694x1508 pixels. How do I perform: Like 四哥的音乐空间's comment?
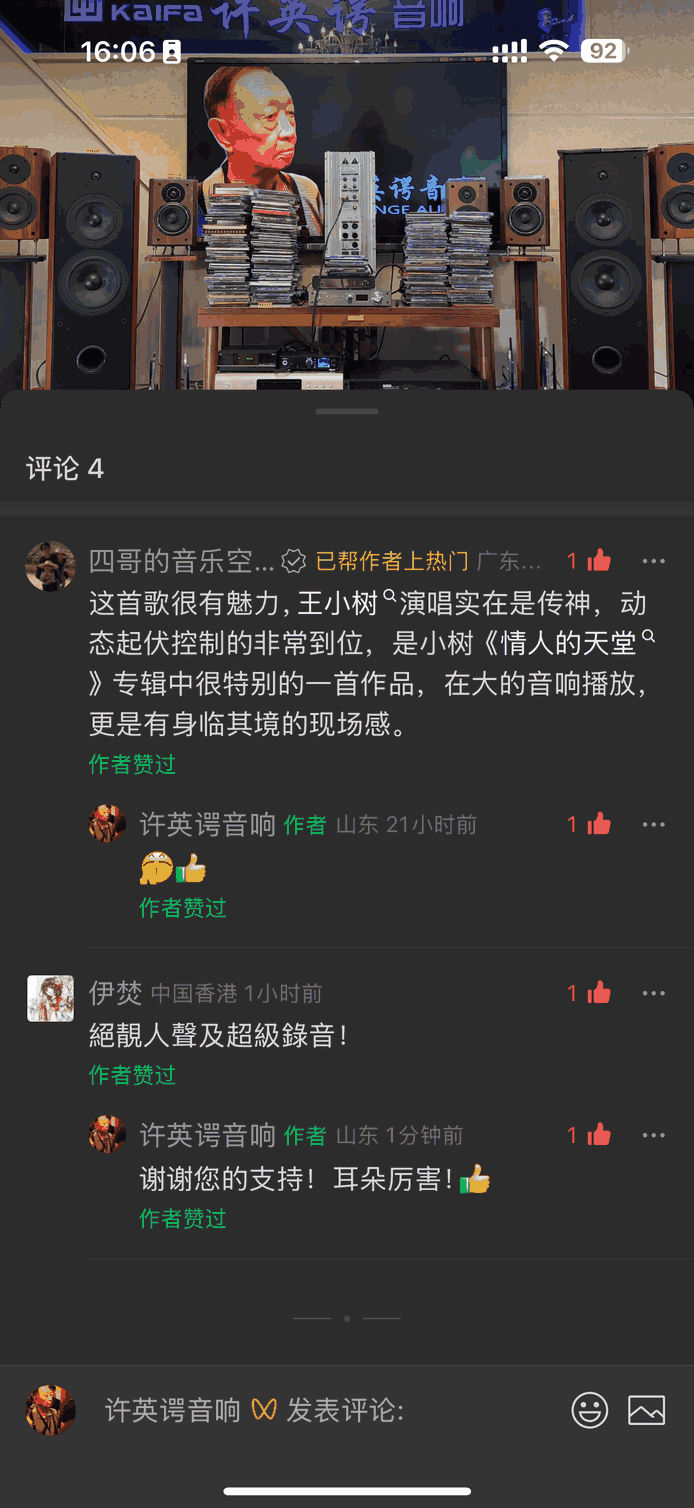click(598, 561)
